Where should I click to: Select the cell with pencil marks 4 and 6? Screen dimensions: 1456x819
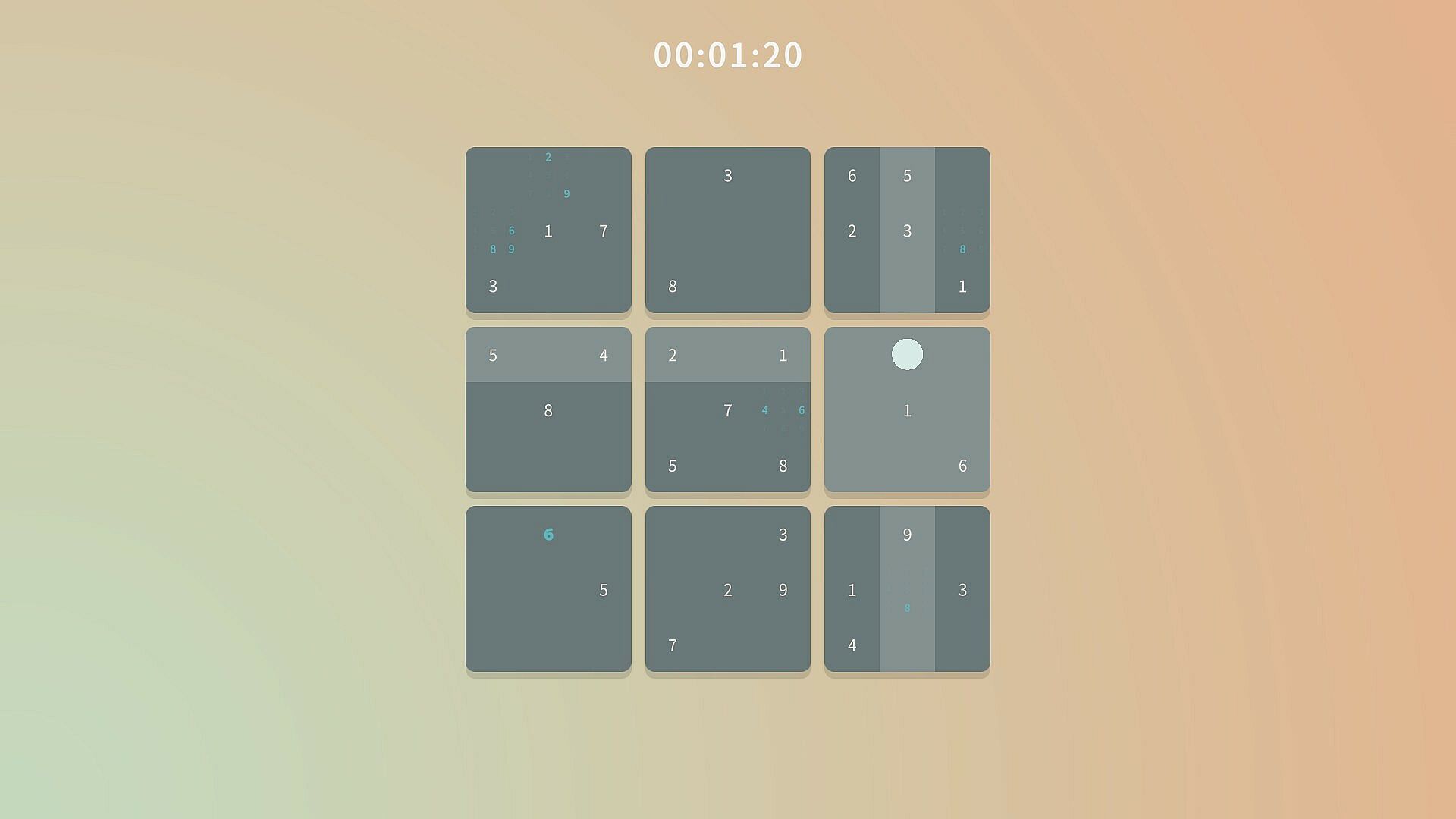tap(783, 410)
